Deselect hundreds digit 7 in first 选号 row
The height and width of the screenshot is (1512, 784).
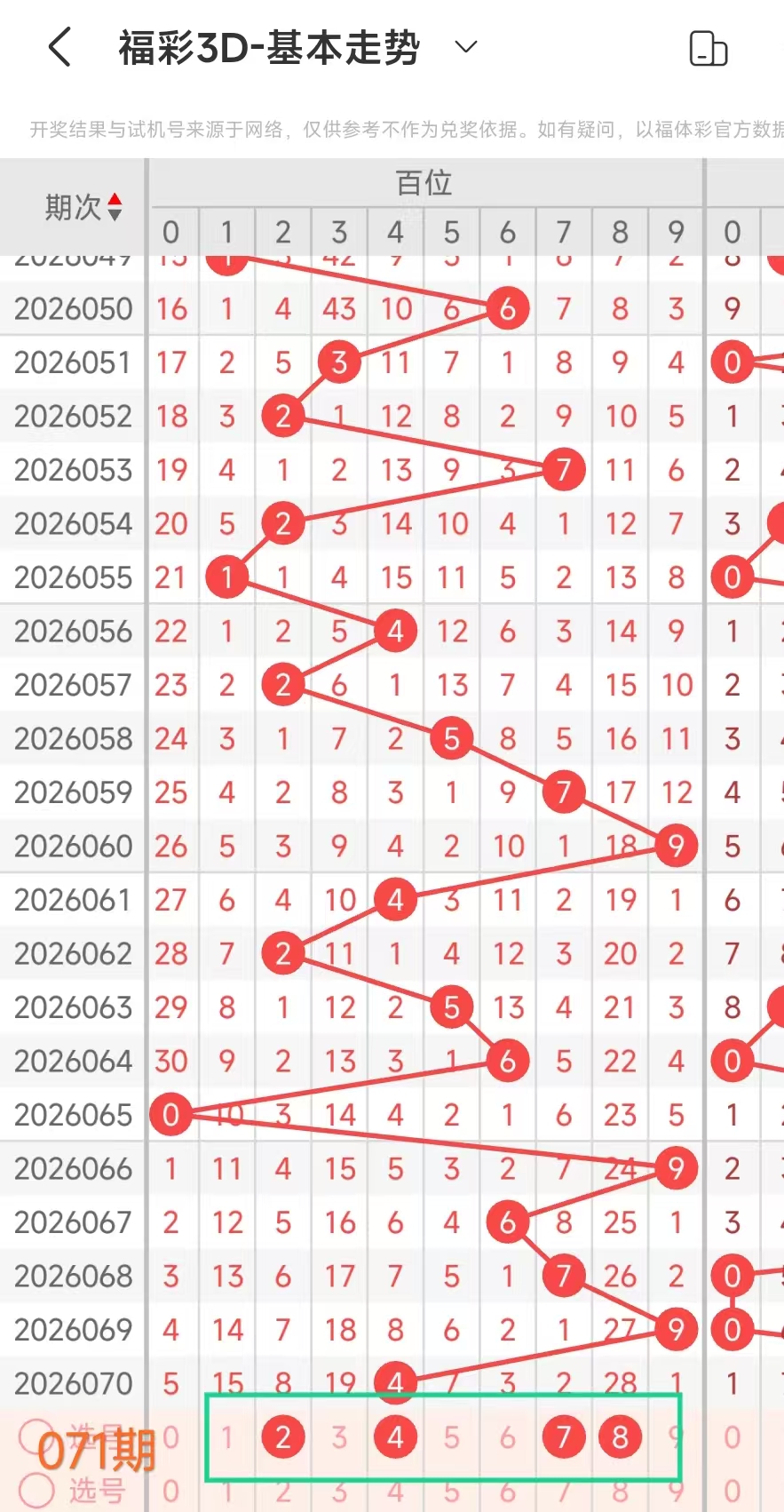coord(564,1436)
